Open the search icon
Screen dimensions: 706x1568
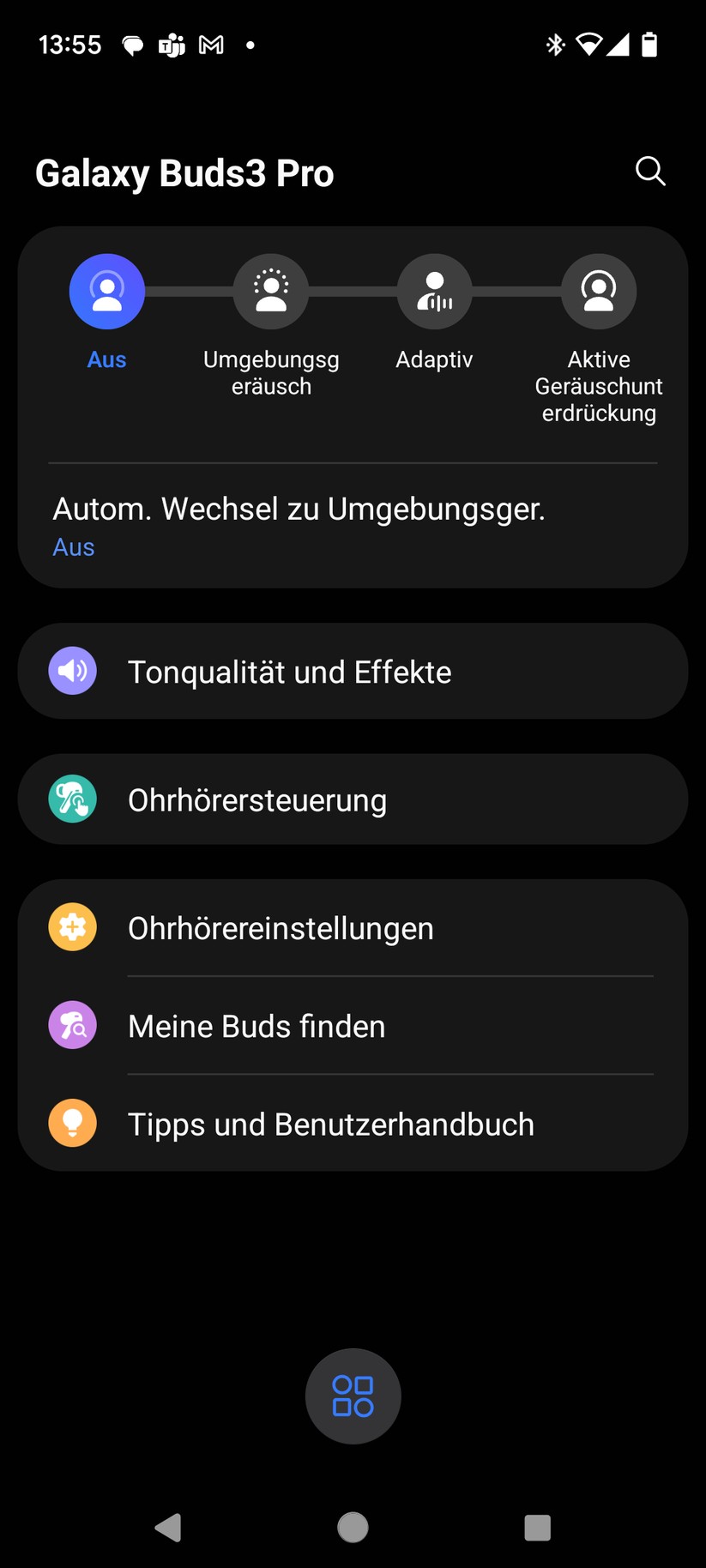tap(650, 171)
